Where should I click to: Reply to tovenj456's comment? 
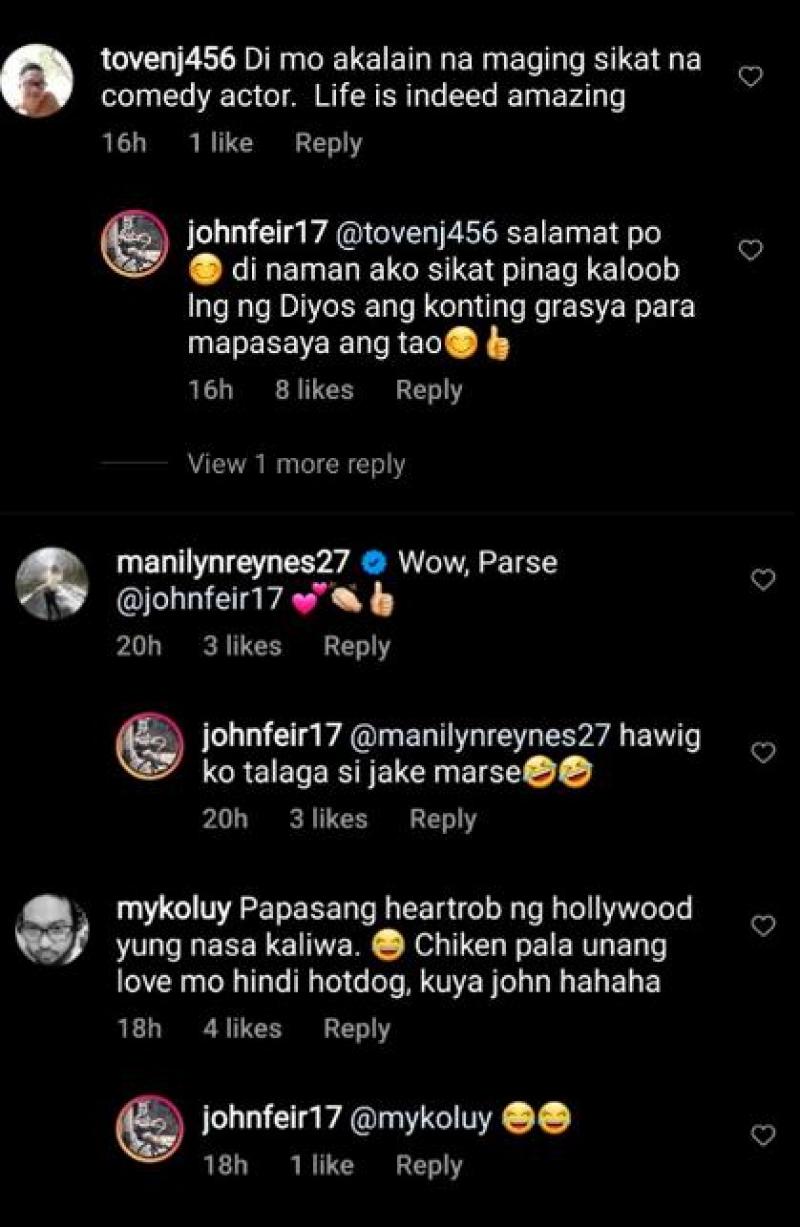coord(328,143)
